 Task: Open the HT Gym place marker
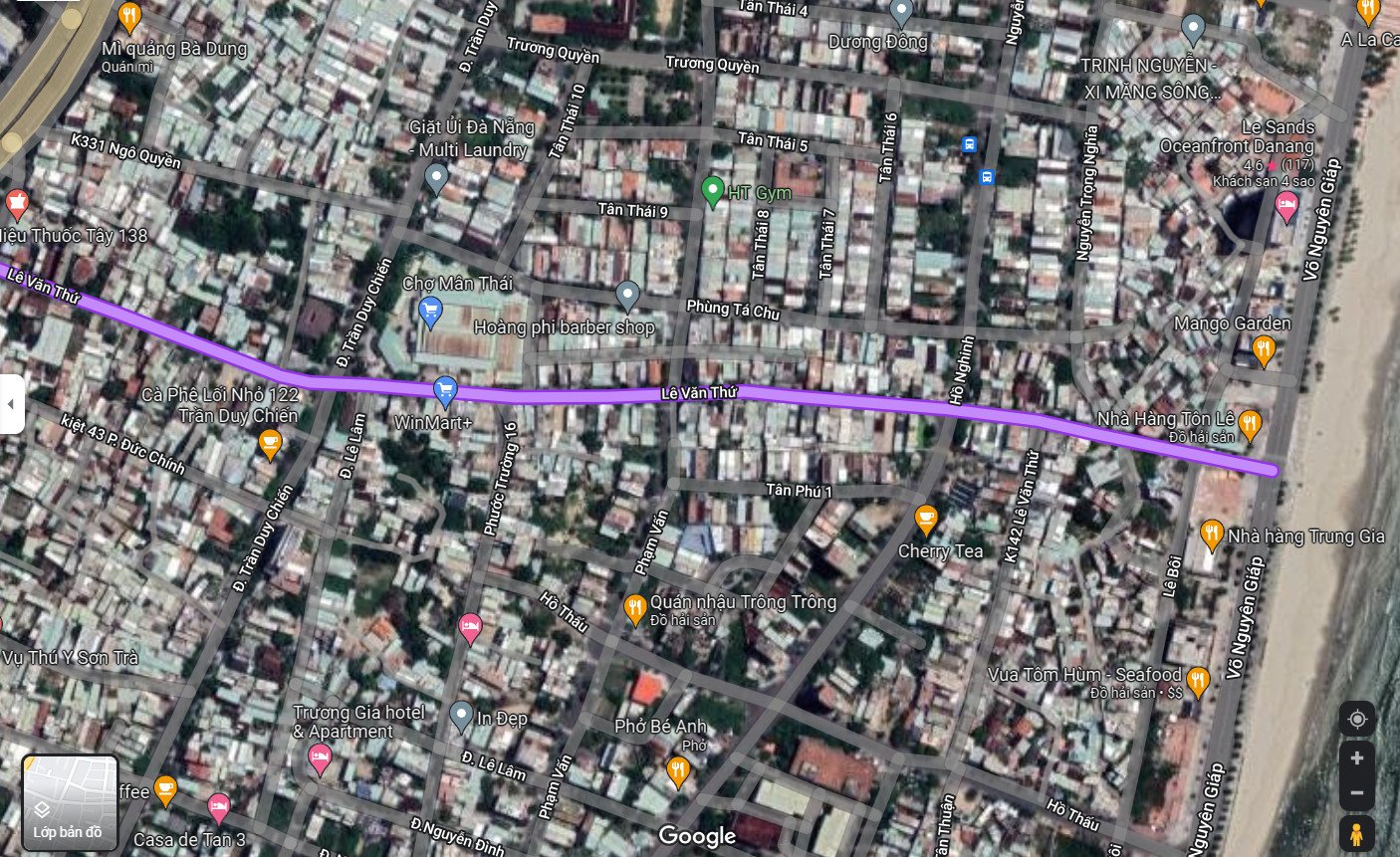tap(712, 189)
